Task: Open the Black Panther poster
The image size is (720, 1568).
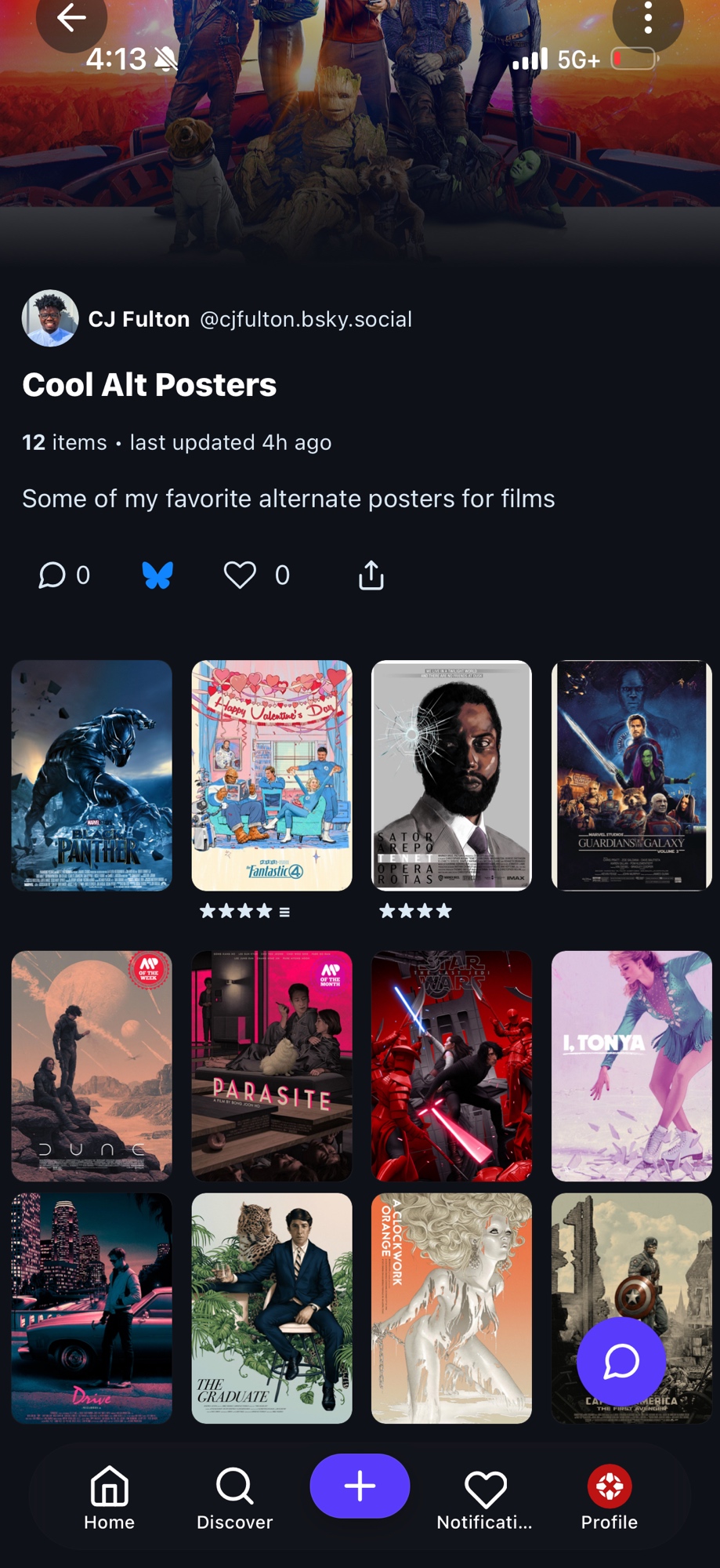Action: click(92, 775)
